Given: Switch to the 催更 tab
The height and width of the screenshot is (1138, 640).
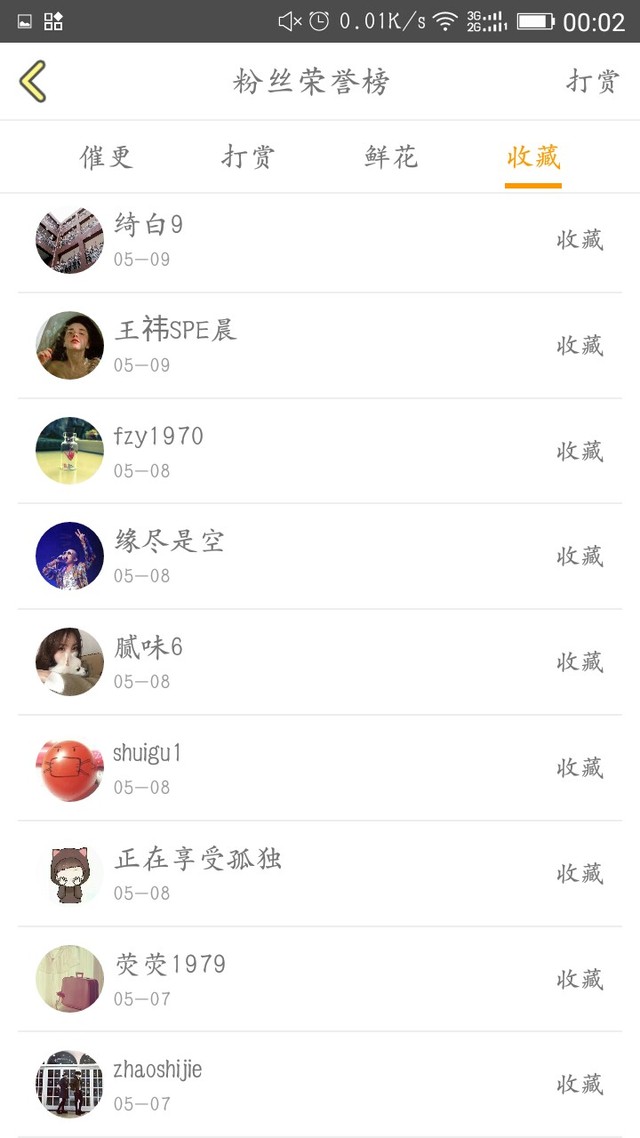Looking at the screenshot, I should (x=106, y=157).
